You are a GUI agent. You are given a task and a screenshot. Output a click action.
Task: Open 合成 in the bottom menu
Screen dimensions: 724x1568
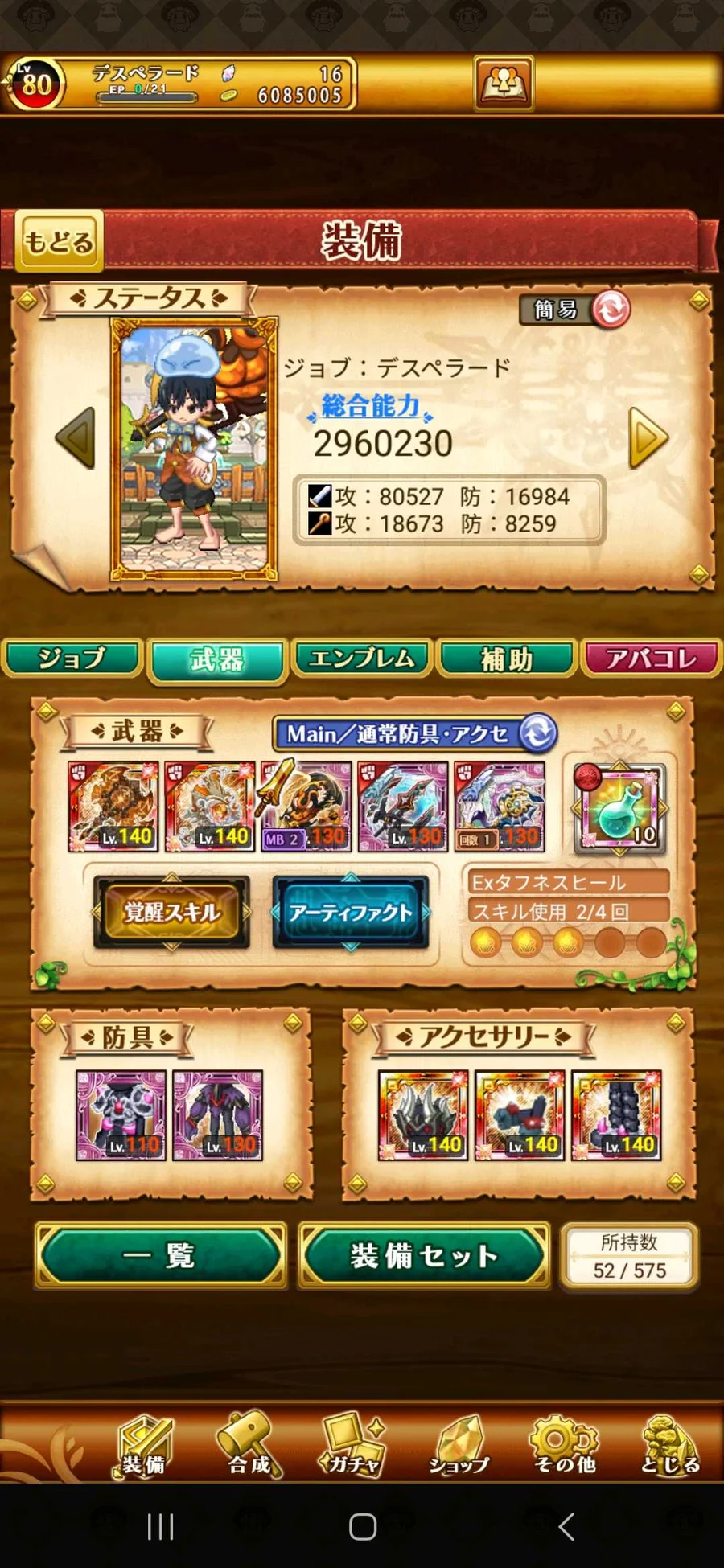pos(249,1445)
